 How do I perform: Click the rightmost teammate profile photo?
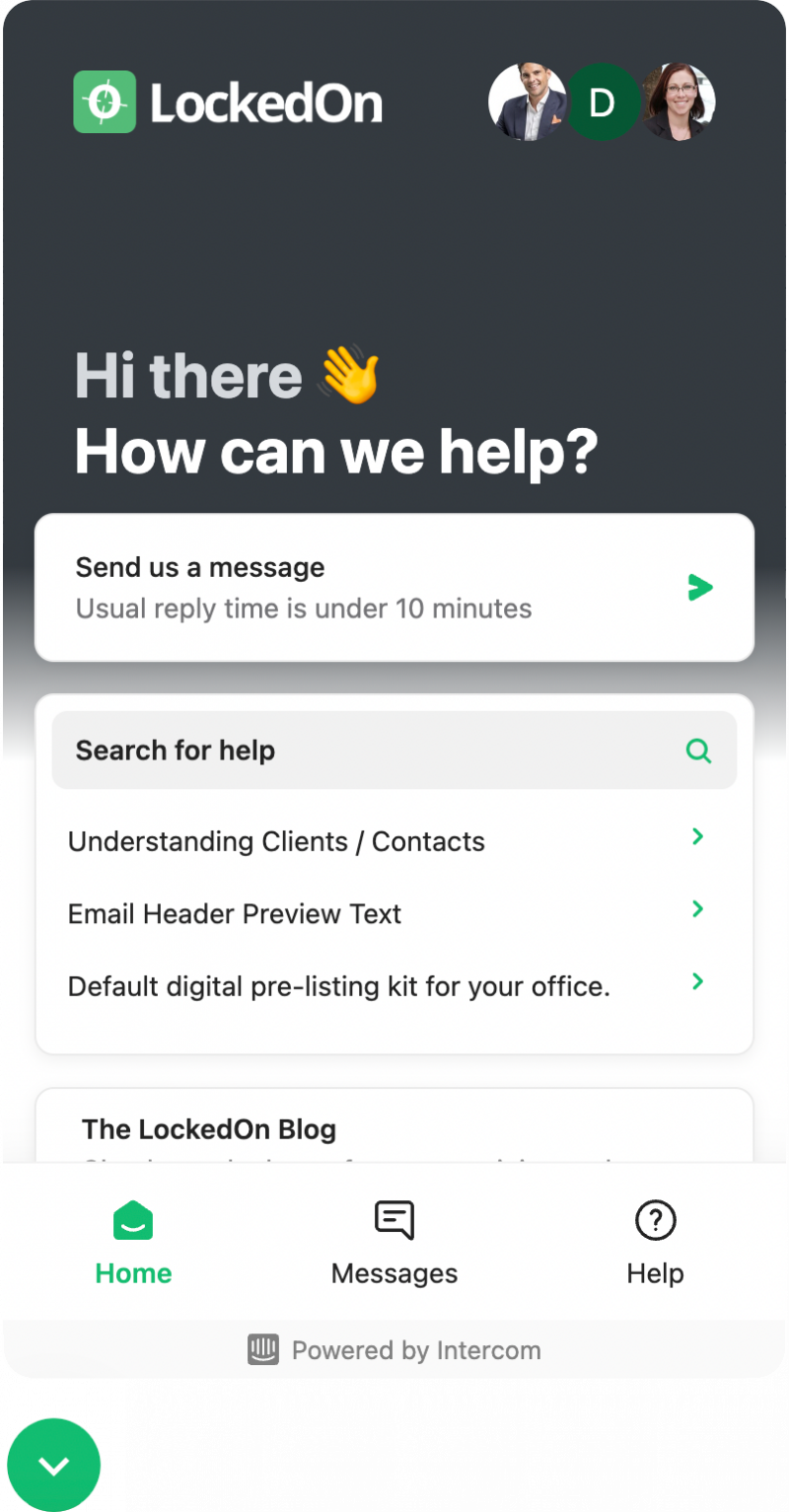679,102
